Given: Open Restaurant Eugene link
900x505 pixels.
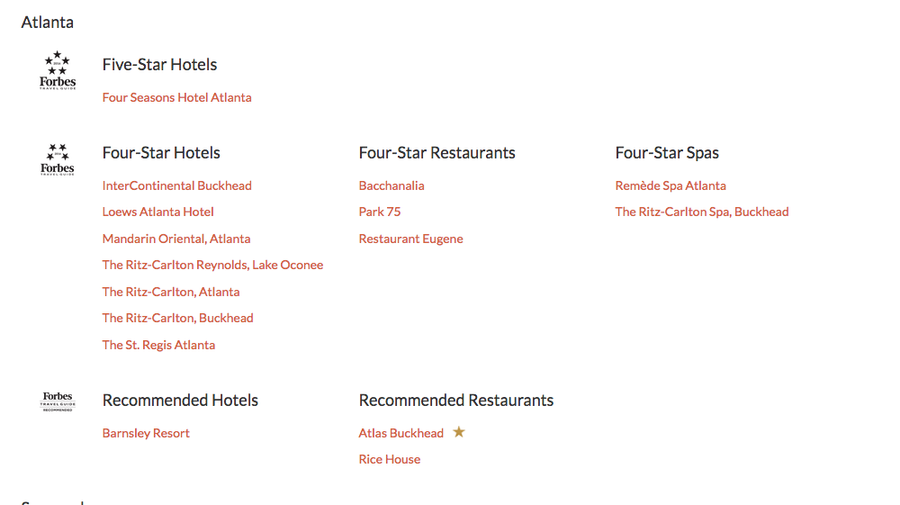Looking at the screenshot, I should tap(410, 239).
